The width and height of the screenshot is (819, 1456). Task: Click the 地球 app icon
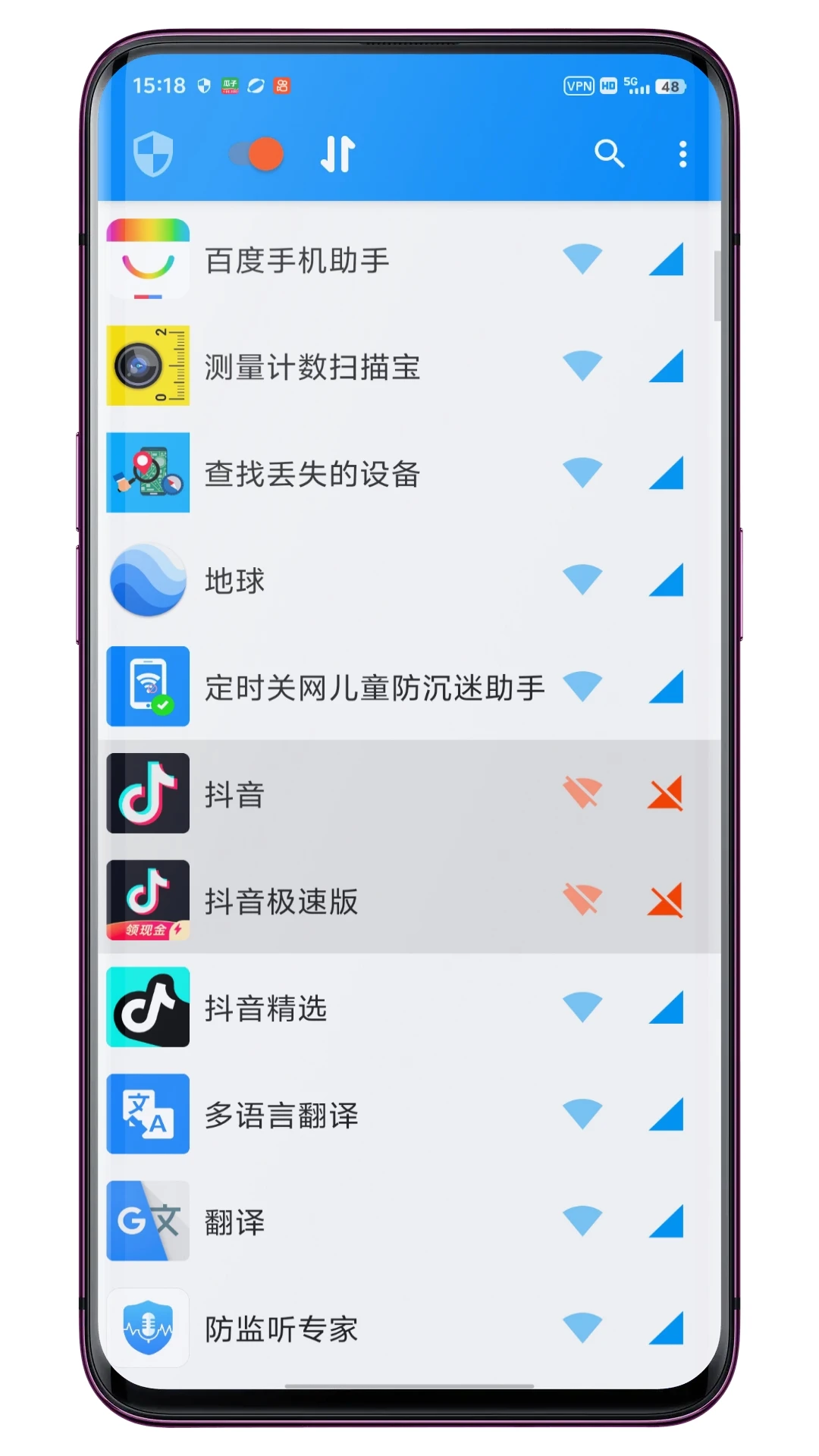tap(148, 581)
